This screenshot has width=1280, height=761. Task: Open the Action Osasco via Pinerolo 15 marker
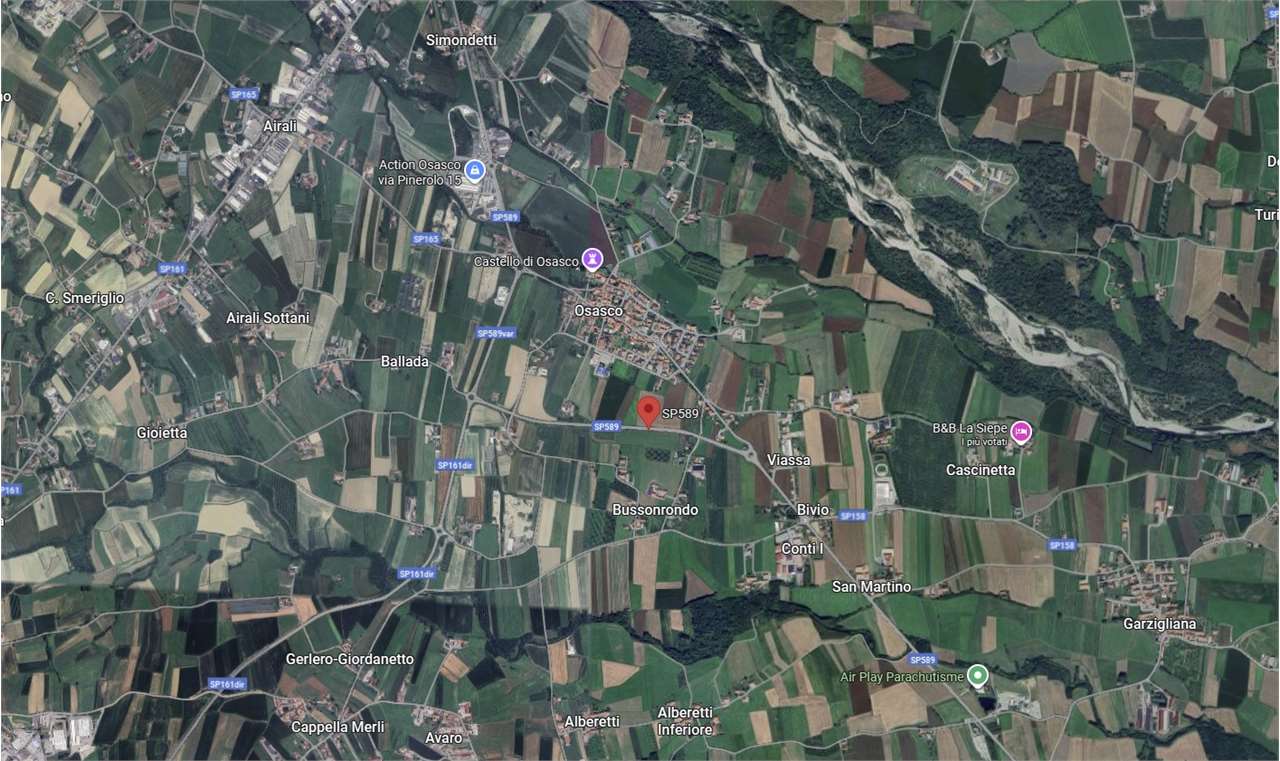click(475, 171)
